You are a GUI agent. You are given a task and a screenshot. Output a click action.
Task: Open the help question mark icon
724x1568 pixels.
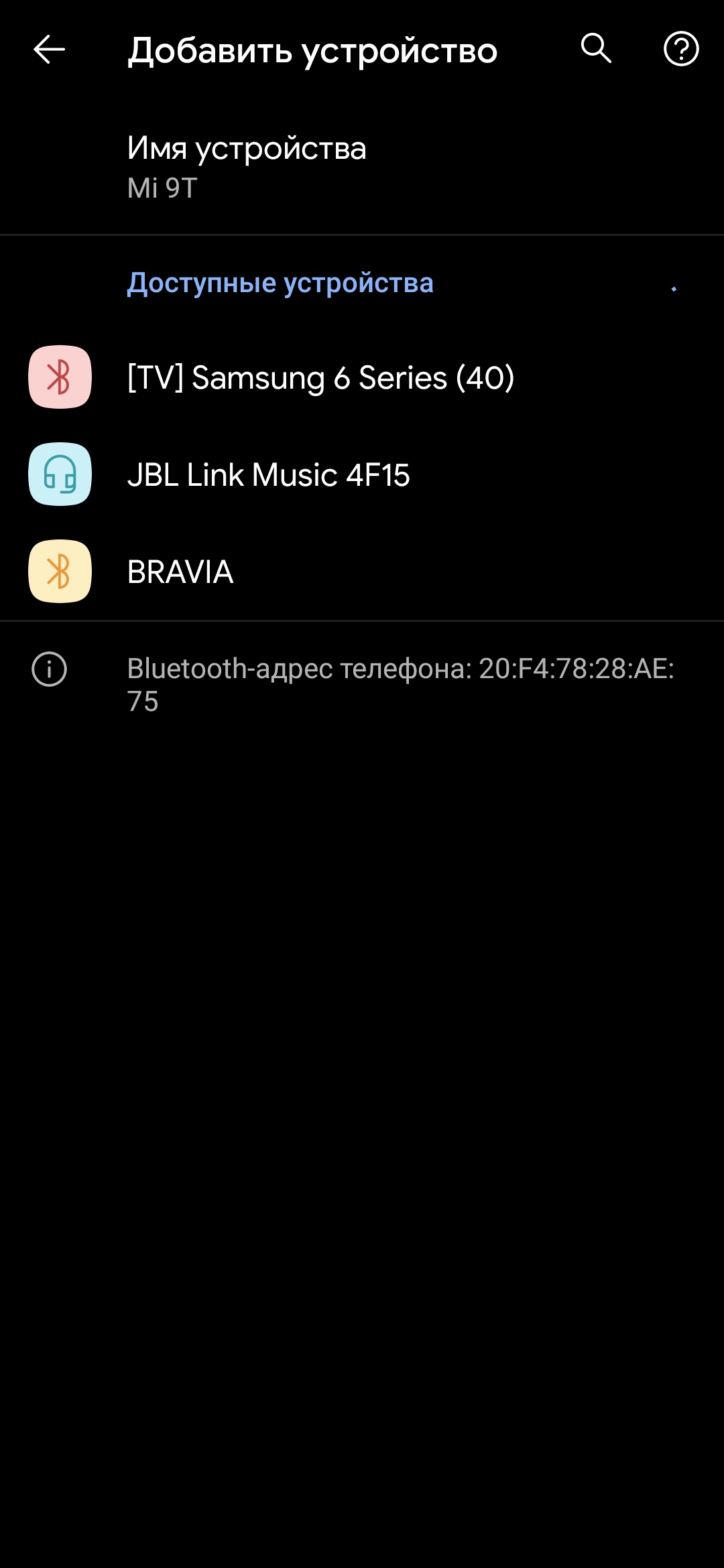(x=681, y=49)
